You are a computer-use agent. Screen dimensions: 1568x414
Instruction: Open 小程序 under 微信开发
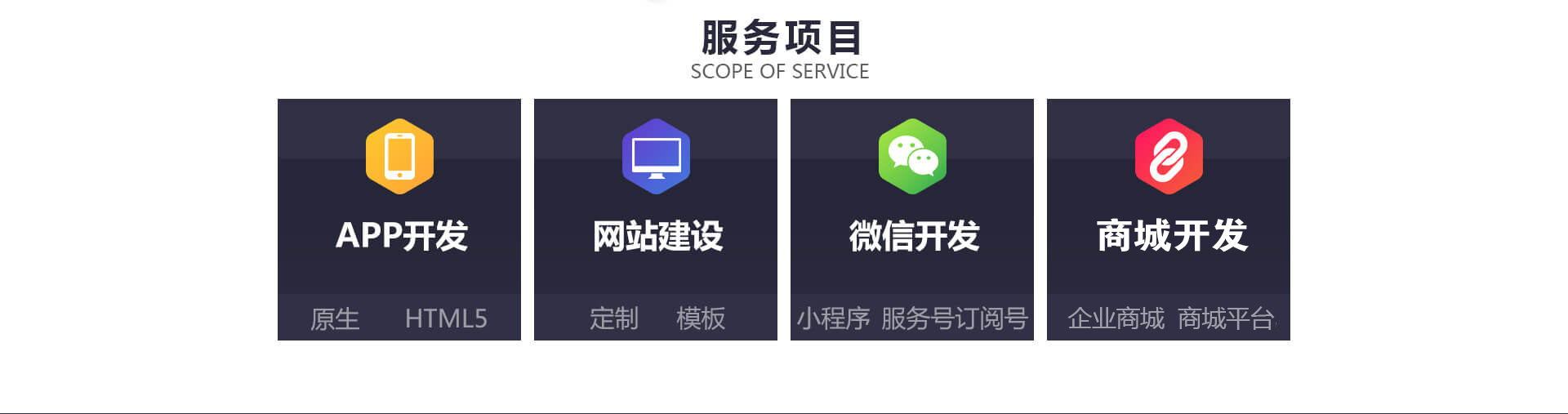coord(834,318)
